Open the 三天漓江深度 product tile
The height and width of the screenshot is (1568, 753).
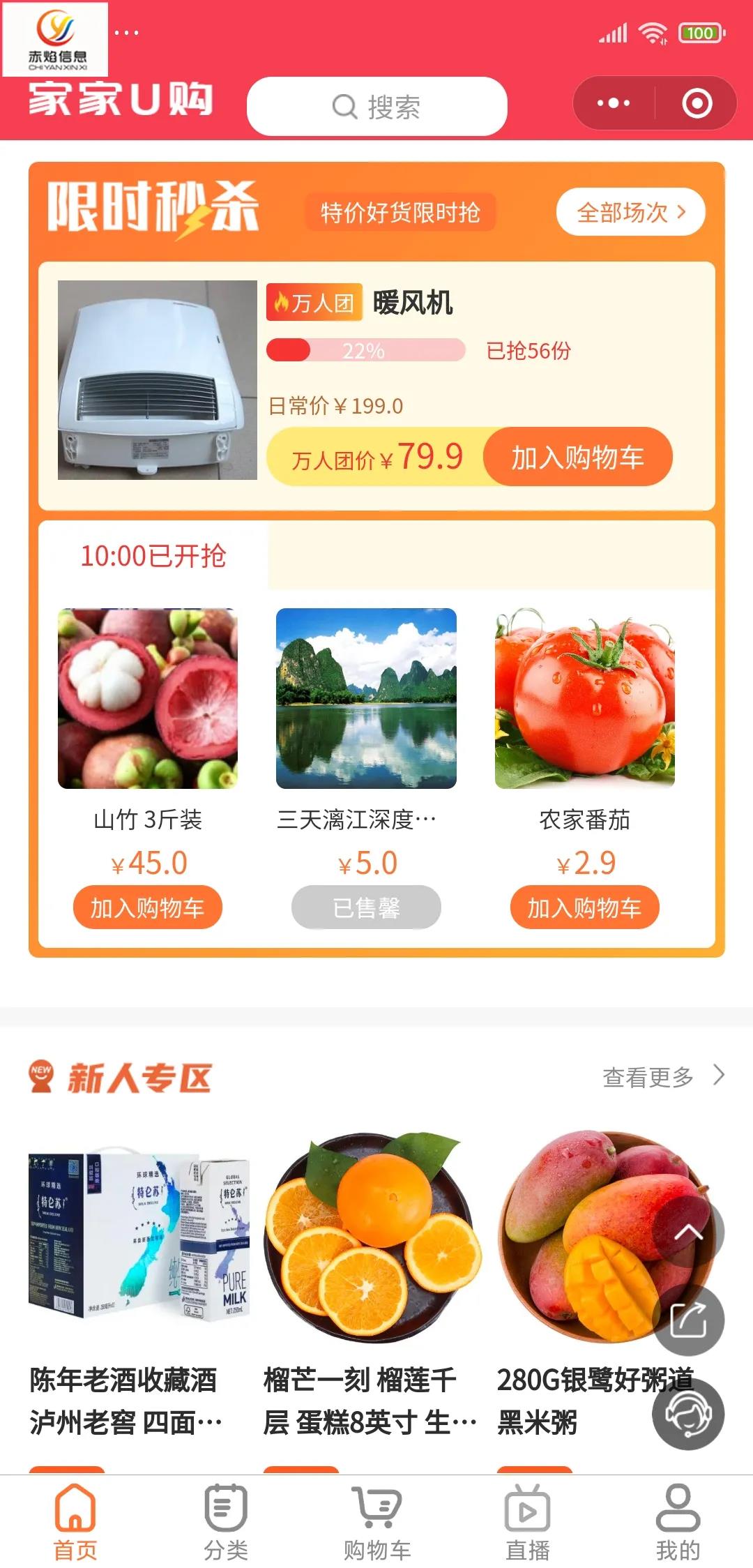366,699
